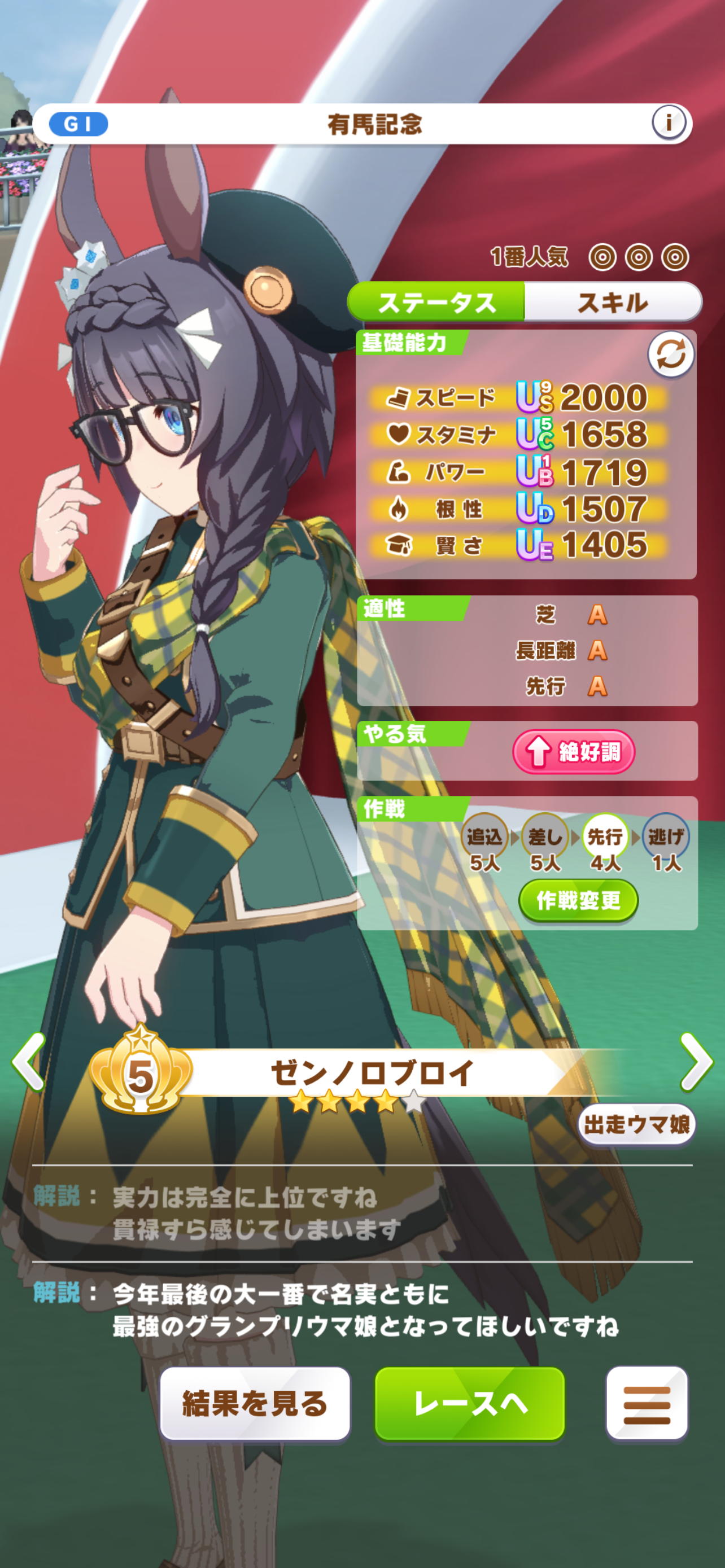Tap the refresh icon in 基礎能力

tap(671, 355)
